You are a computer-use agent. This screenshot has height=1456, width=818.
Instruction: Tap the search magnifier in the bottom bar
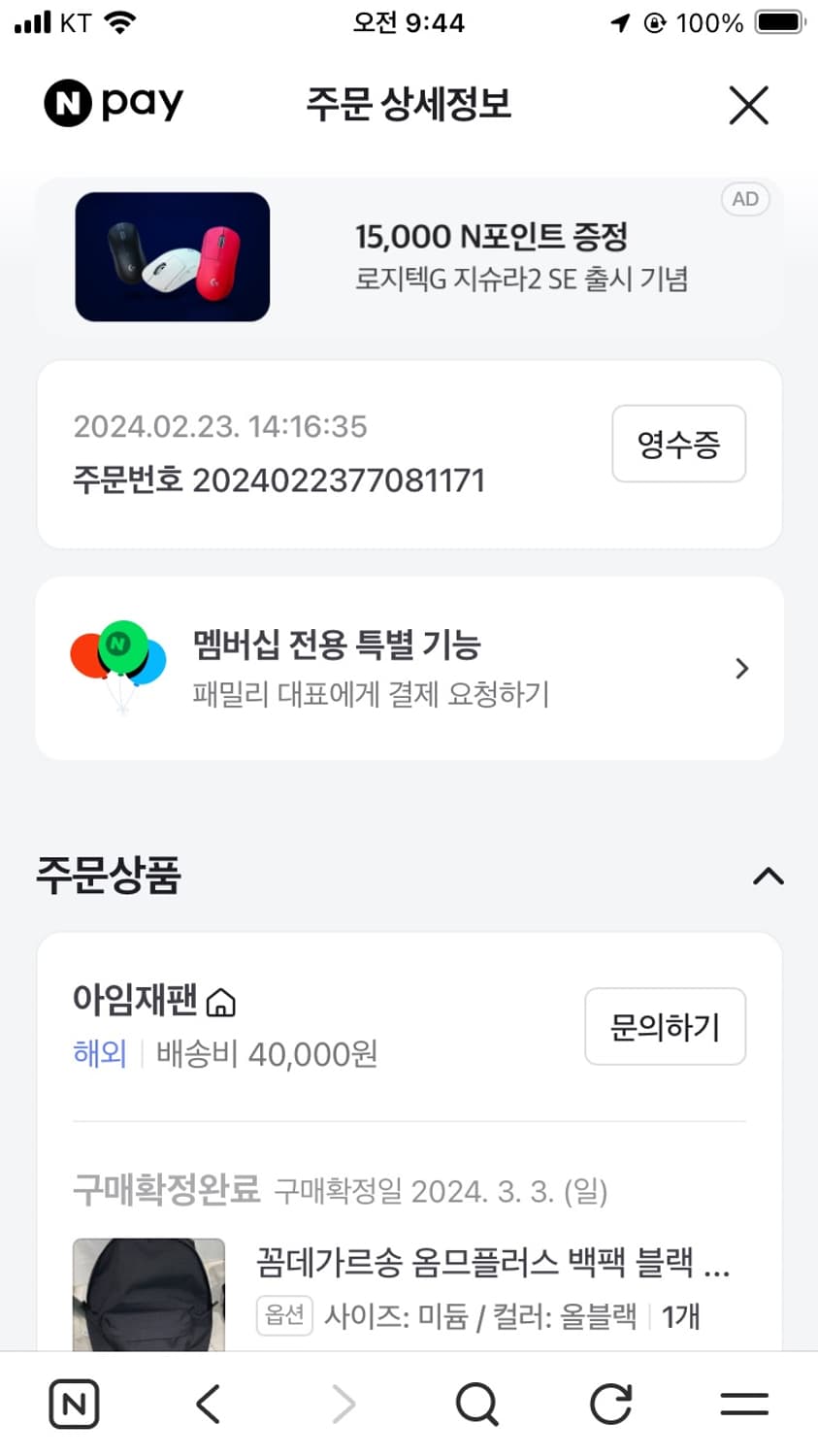(474, 1404)
